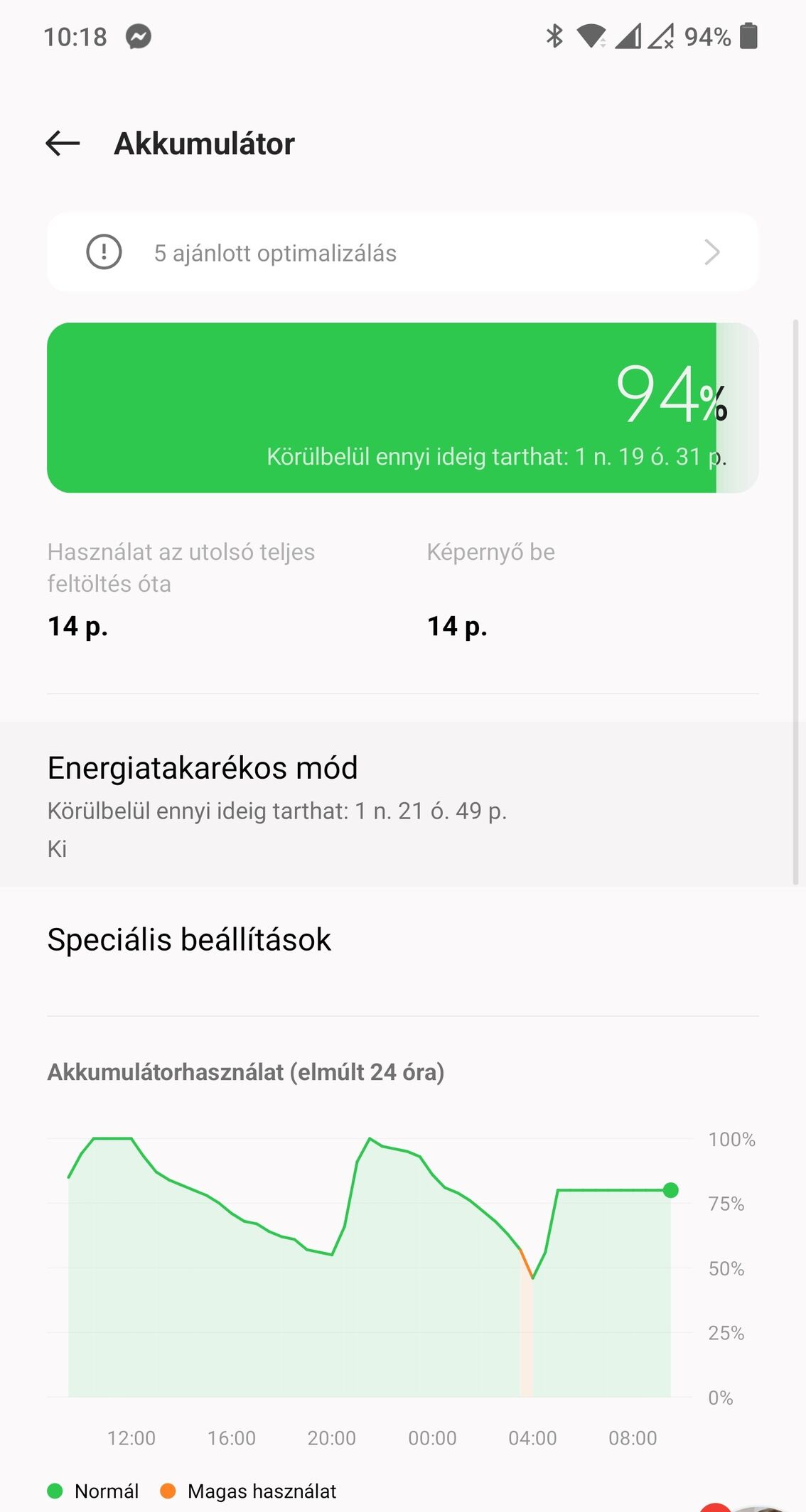Screen dimensions: 806x1512
Task: Go back from the Akkumulátor screen
Action: click(x=63, y=144)
